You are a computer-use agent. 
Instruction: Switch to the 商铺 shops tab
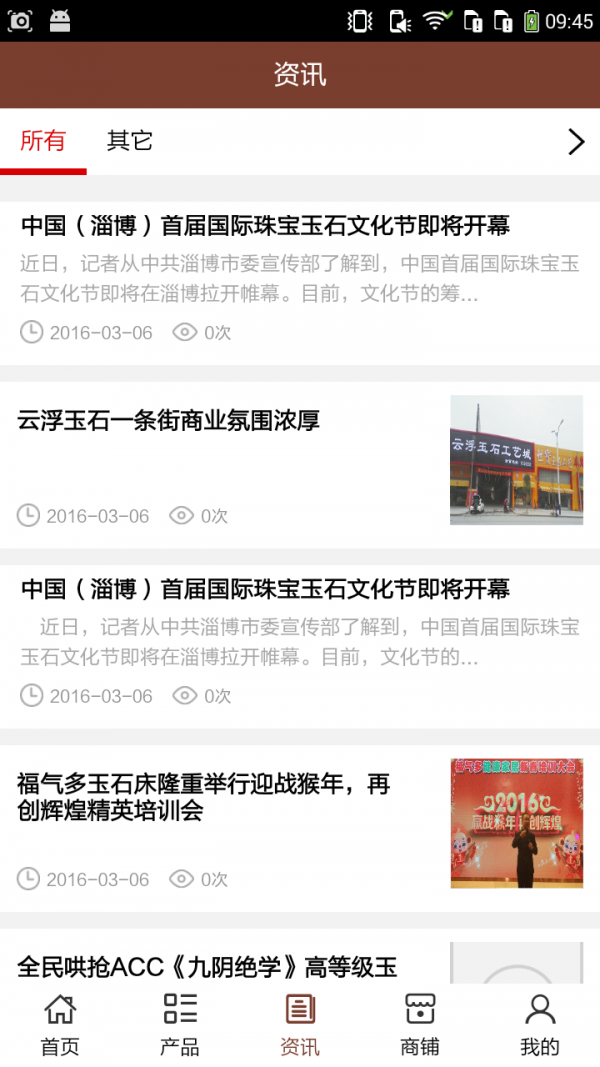[420, 1025]
